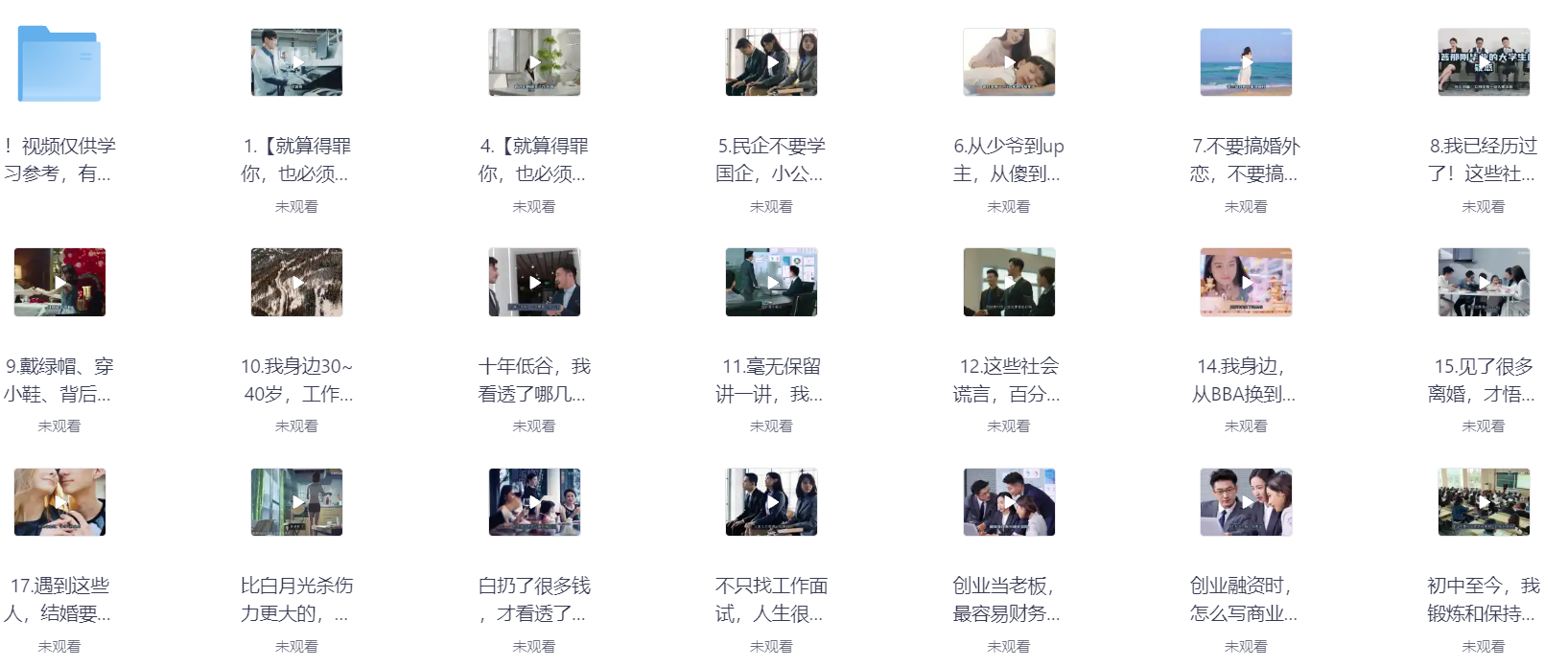Play video 12.这些社会谎言
1568x667 pixels.
coord(1009,283)
